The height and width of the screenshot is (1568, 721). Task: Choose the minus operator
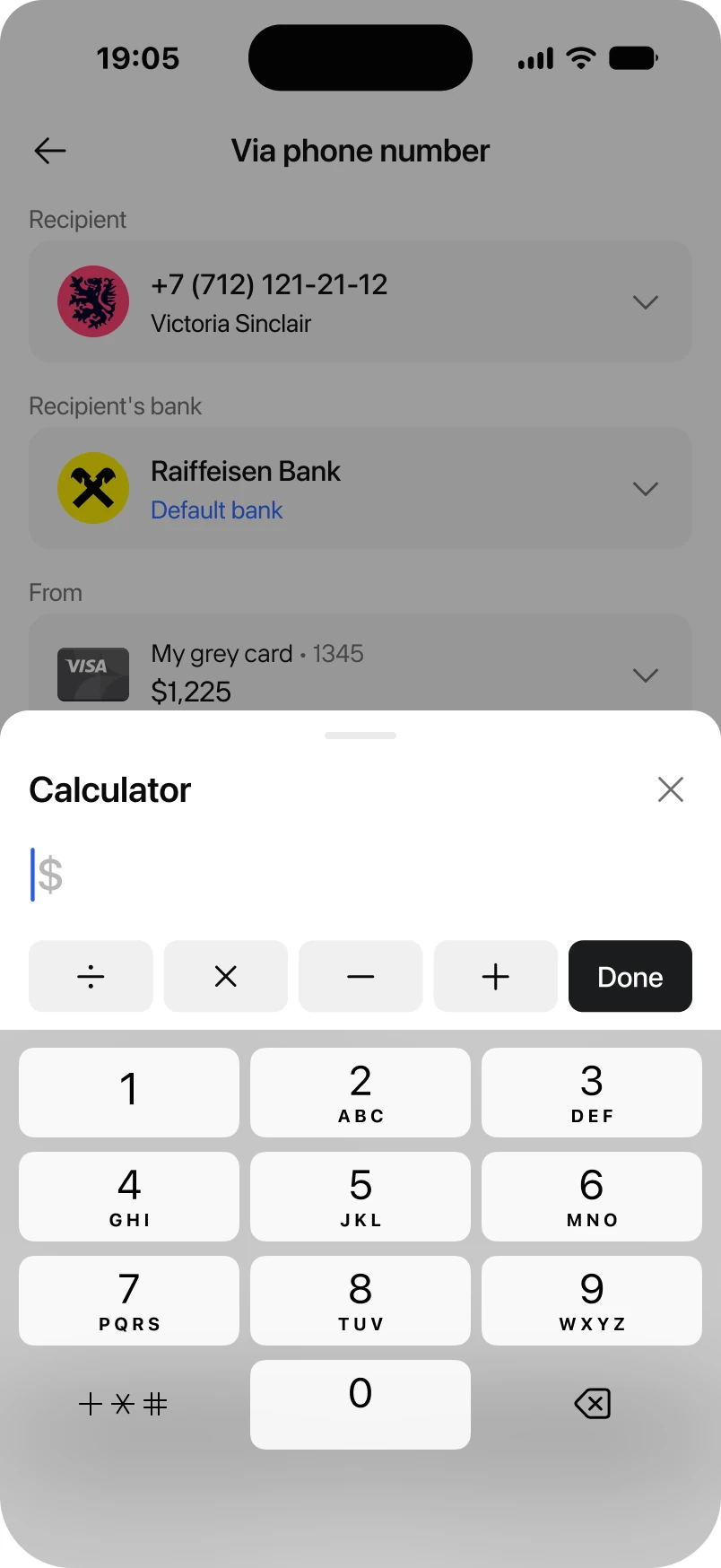[x=360, y=976]
